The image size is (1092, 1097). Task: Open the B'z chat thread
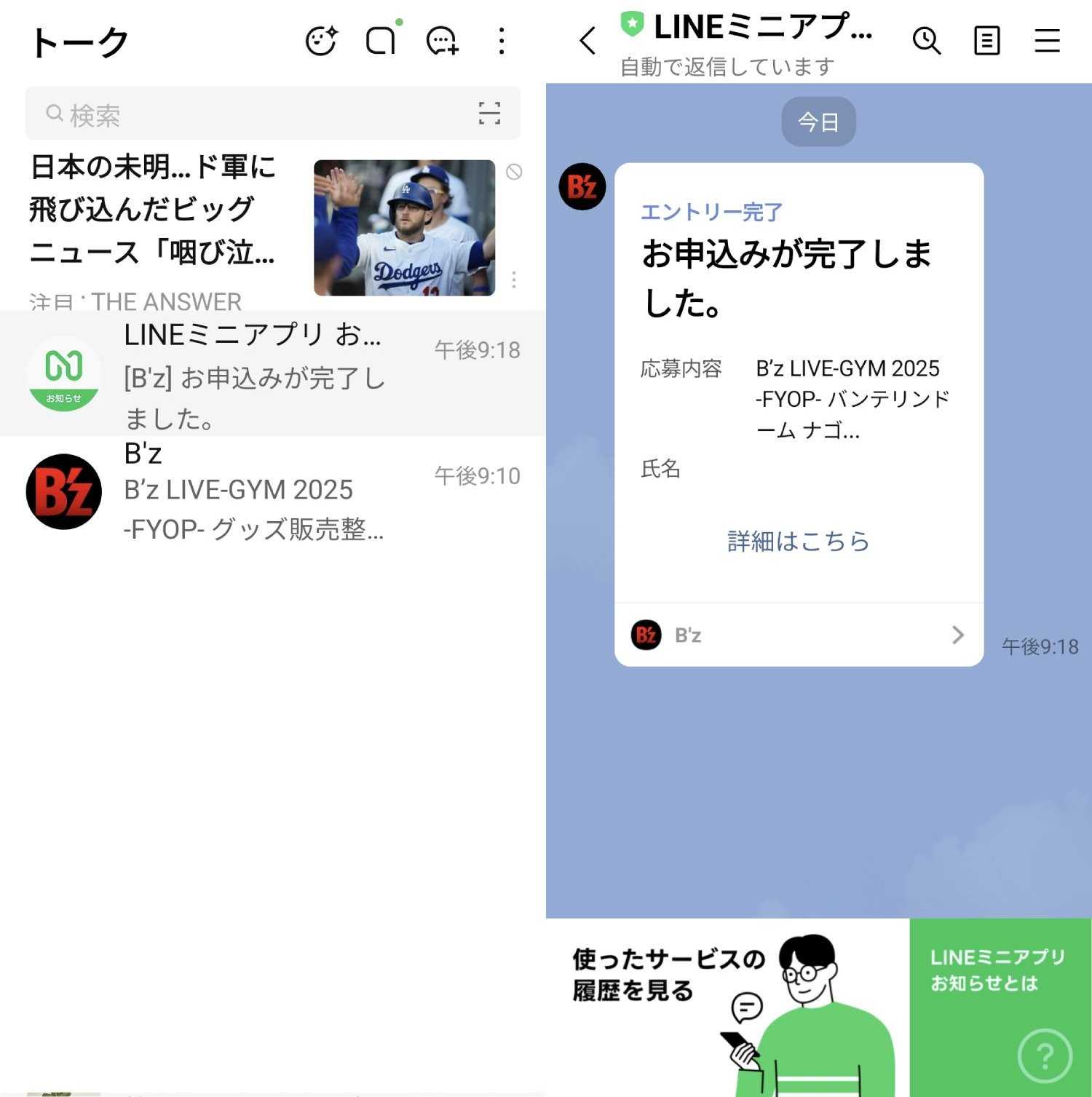(x=272, y=491)
